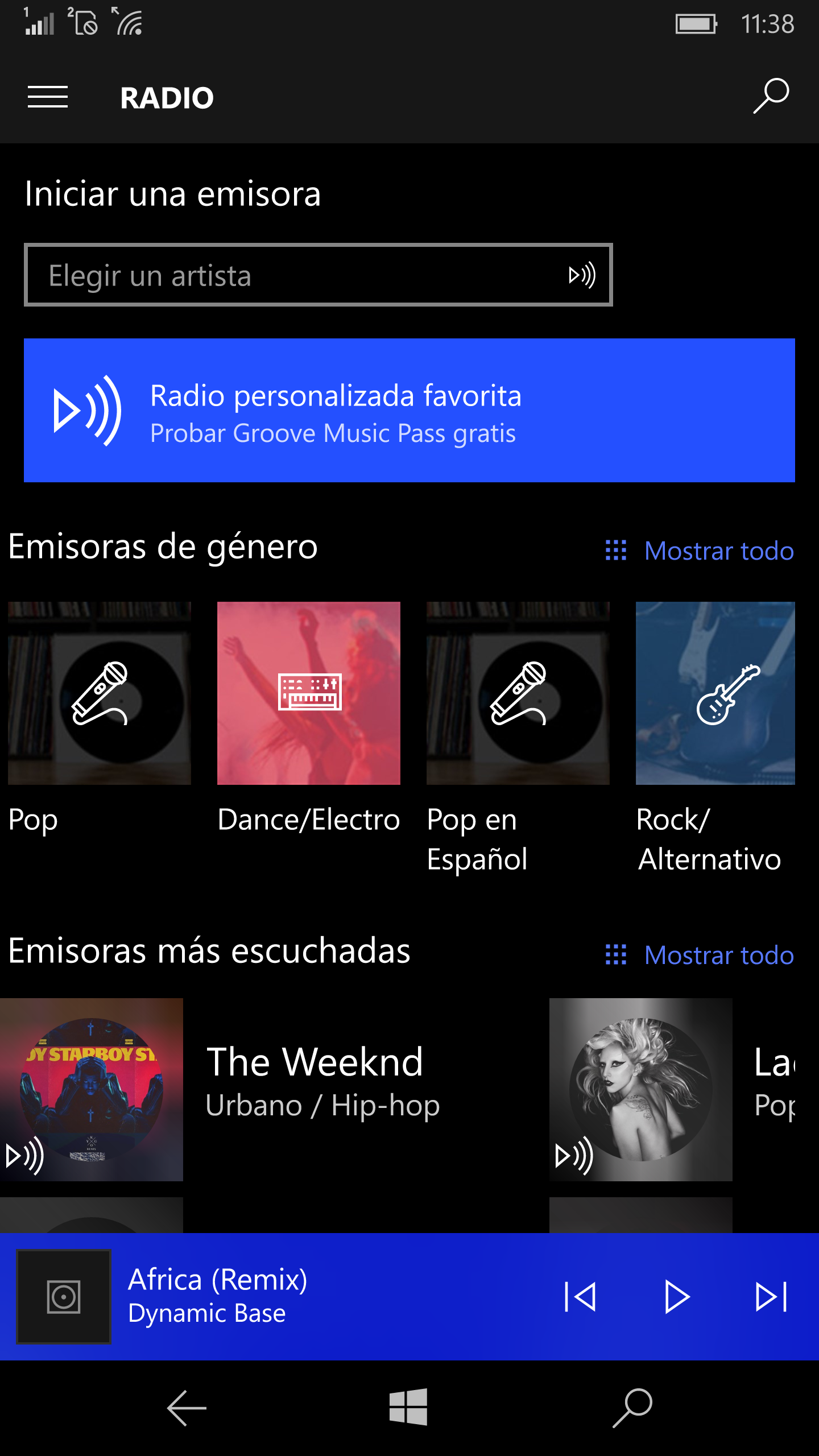819x1456 pixels.
Task: Start the Rock/Alternativo station
Action: [x=715, y=693]
